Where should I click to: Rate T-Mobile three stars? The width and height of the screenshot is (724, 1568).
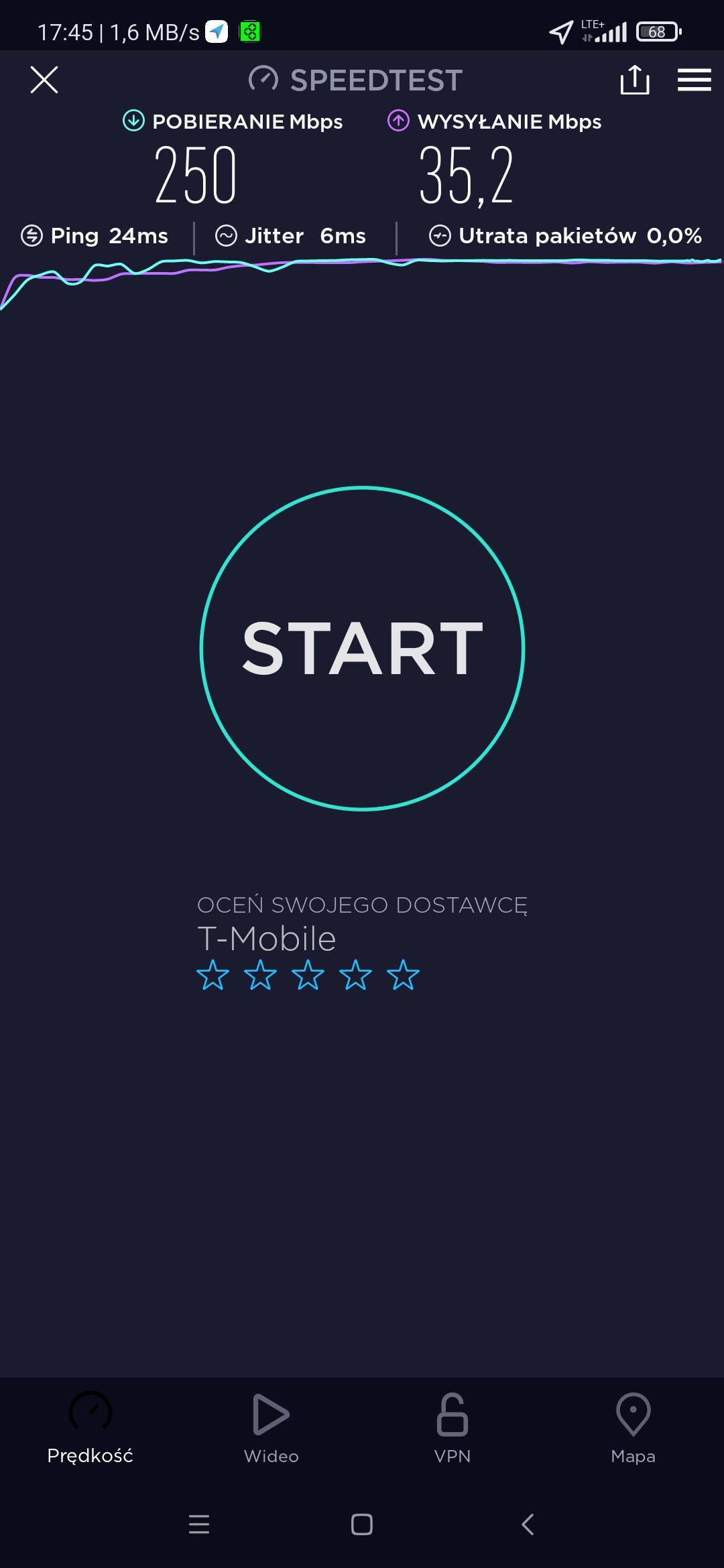308,975
